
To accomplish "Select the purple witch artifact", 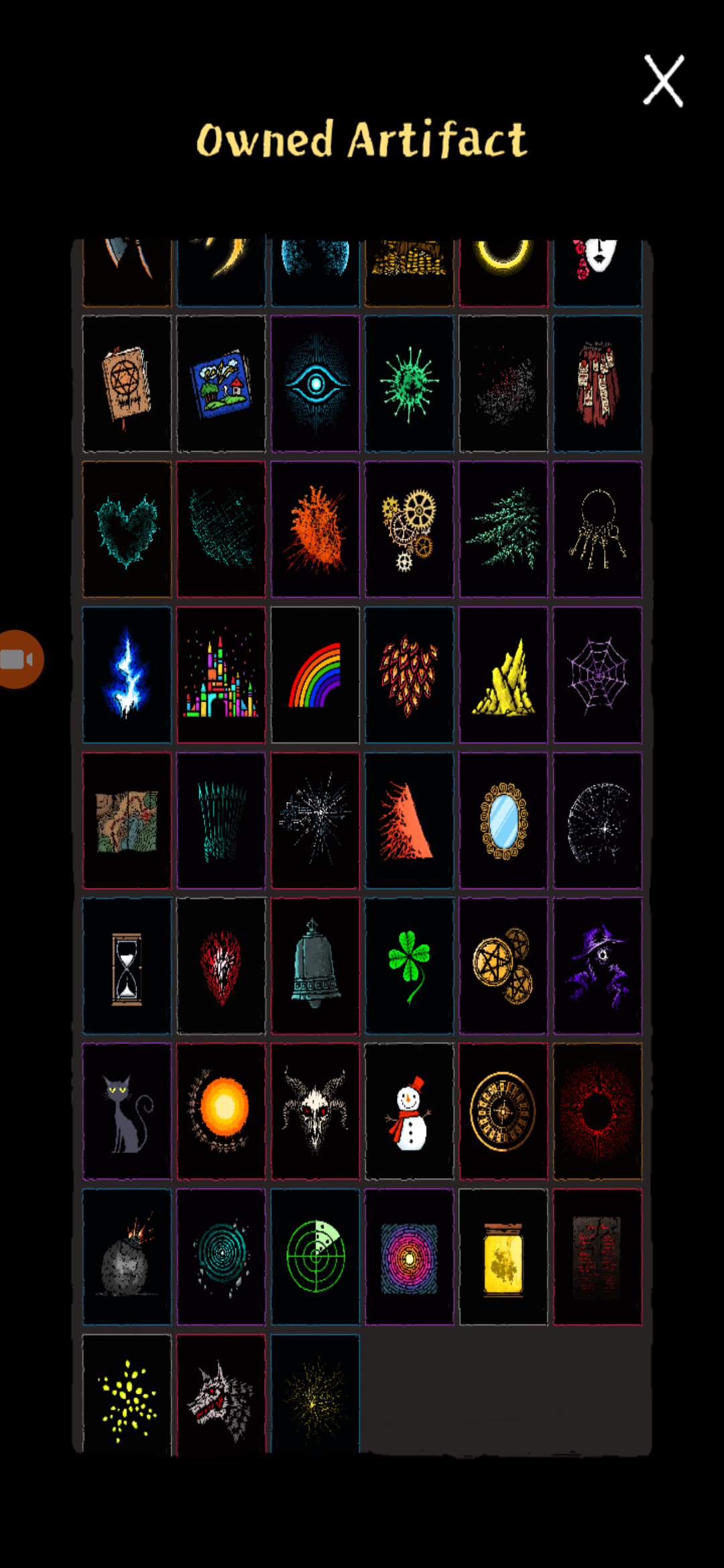I will 597,966.
